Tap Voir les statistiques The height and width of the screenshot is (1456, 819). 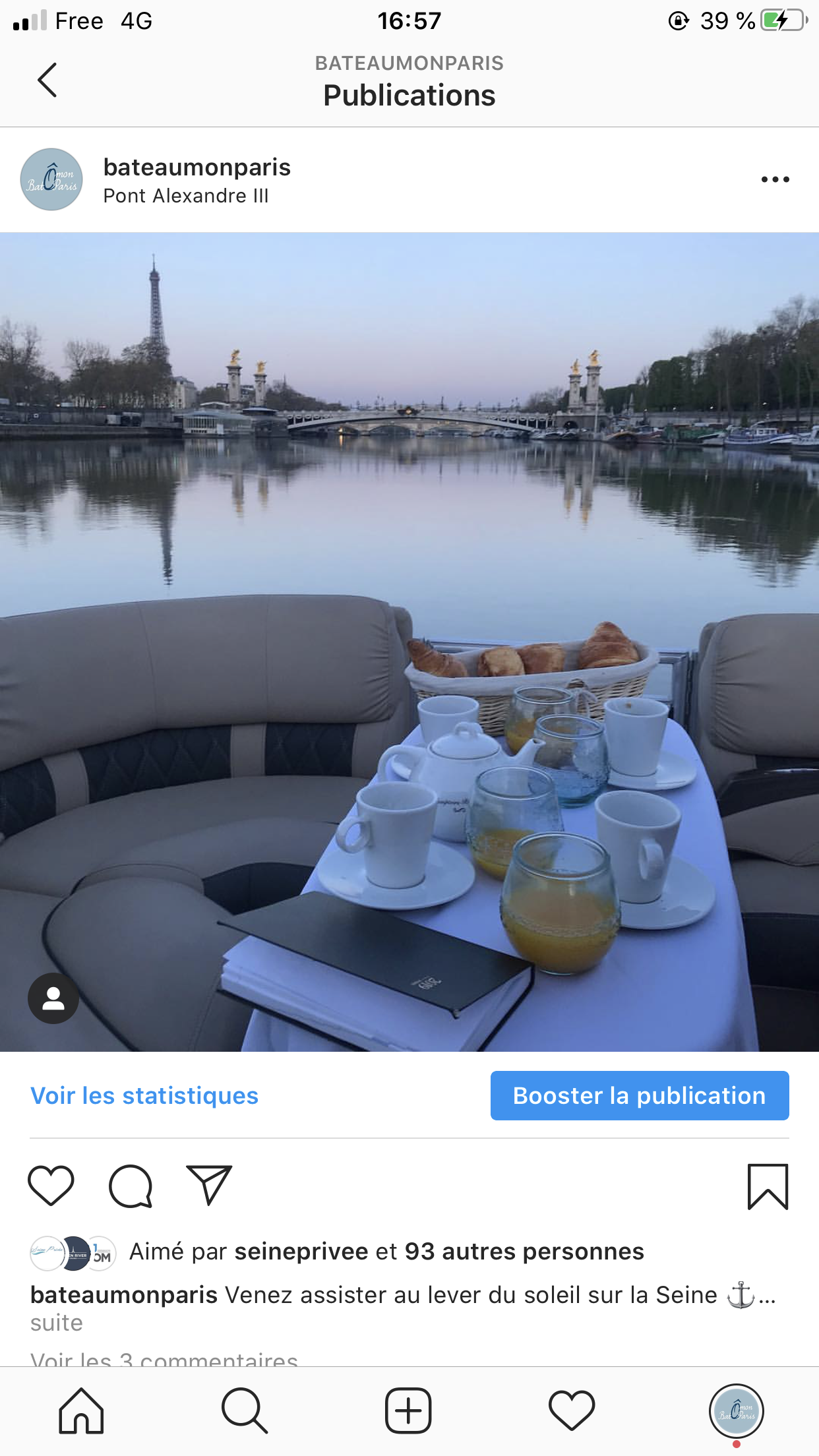(x=144, y=1095)
